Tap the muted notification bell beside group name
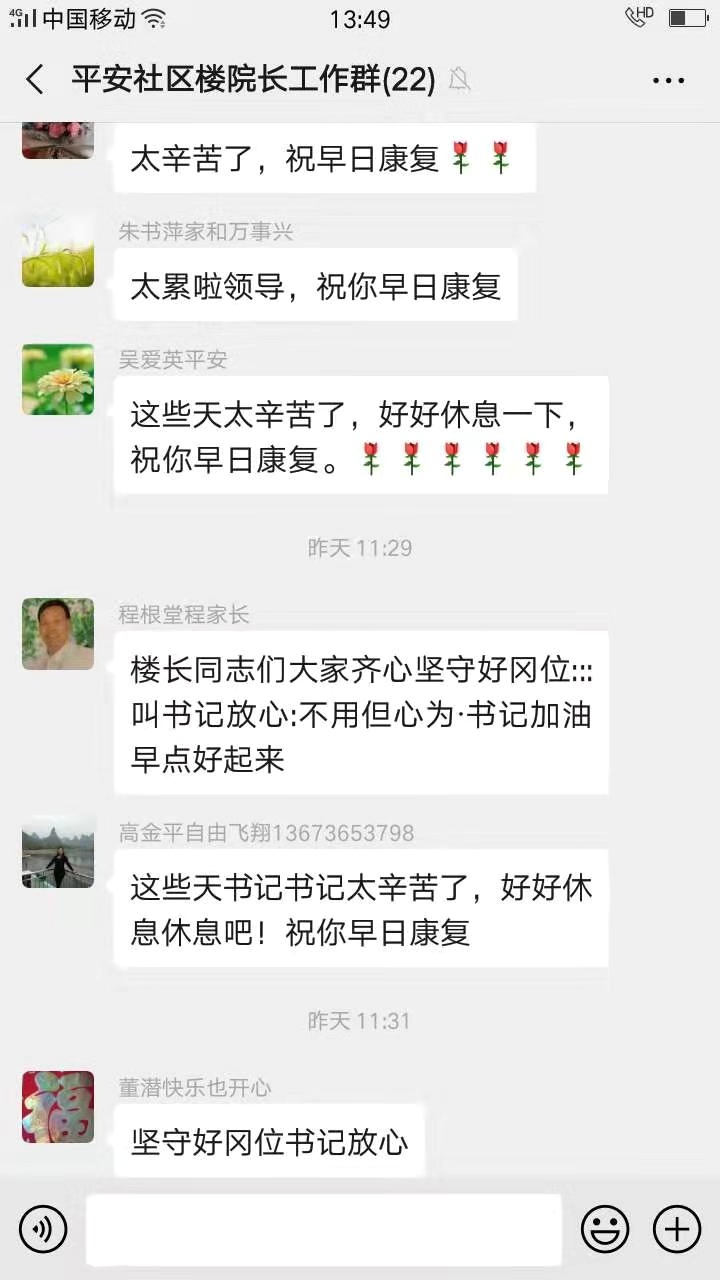This screenshot has width=720, height=1280. point(459,79)
